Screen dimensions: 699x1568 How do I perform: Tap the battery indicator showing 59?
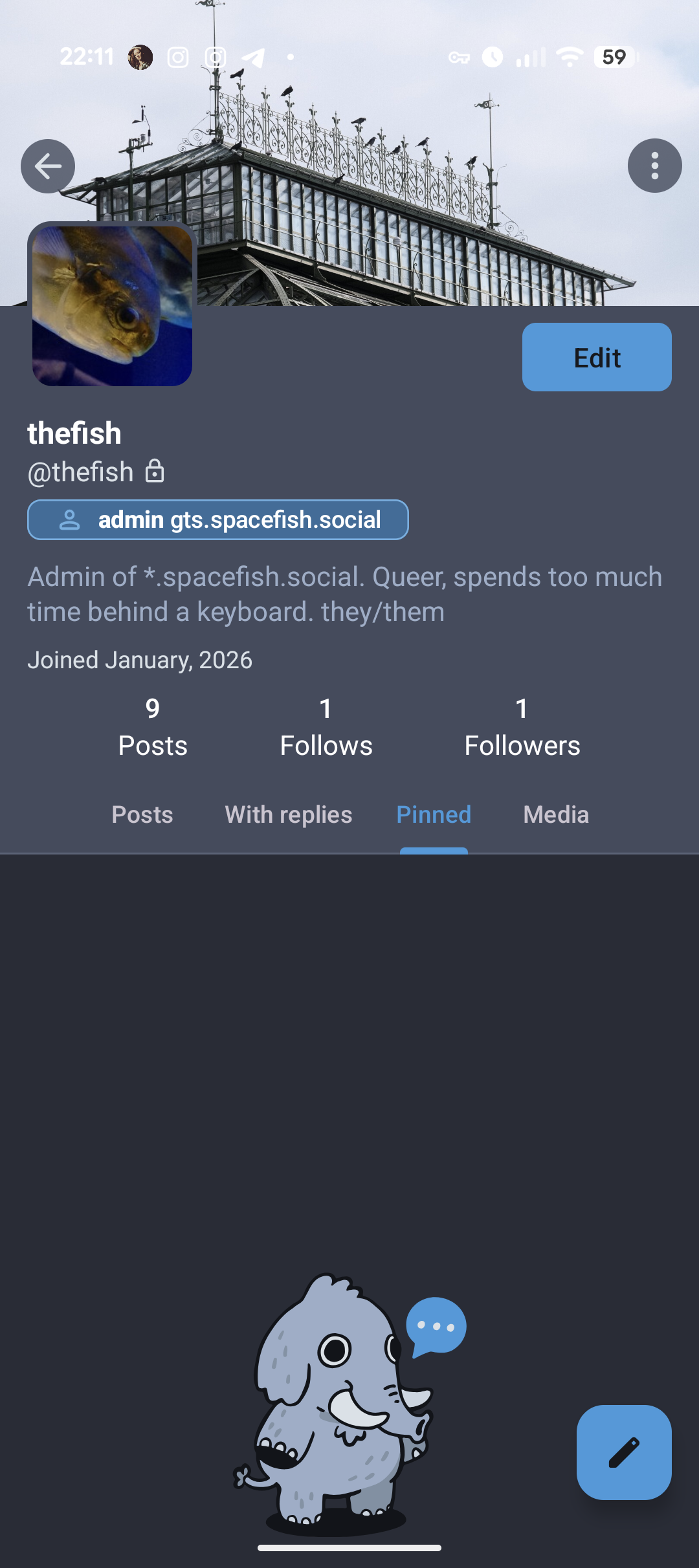tap(612, 57)
